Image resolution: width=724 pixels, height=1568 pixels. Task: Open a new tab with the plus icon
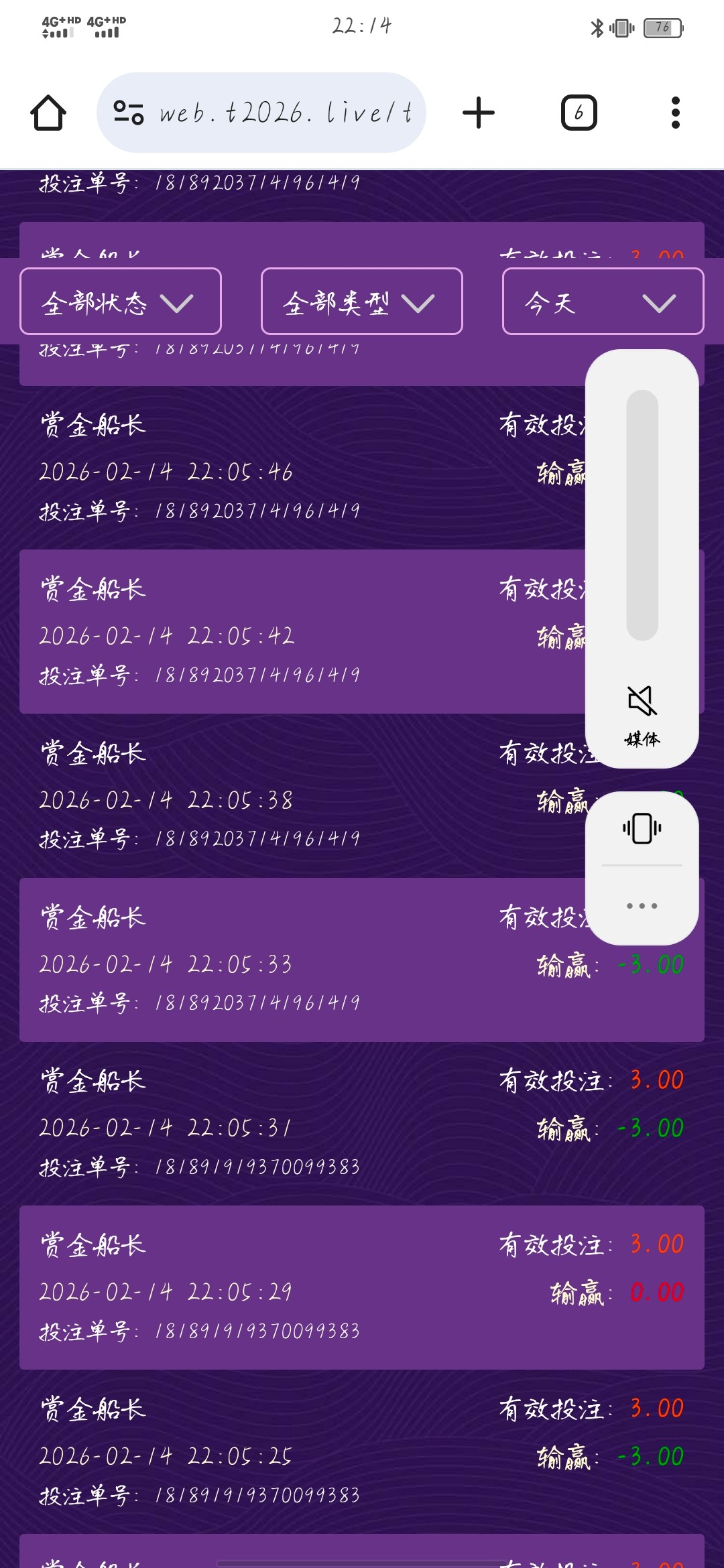(477, 113)
